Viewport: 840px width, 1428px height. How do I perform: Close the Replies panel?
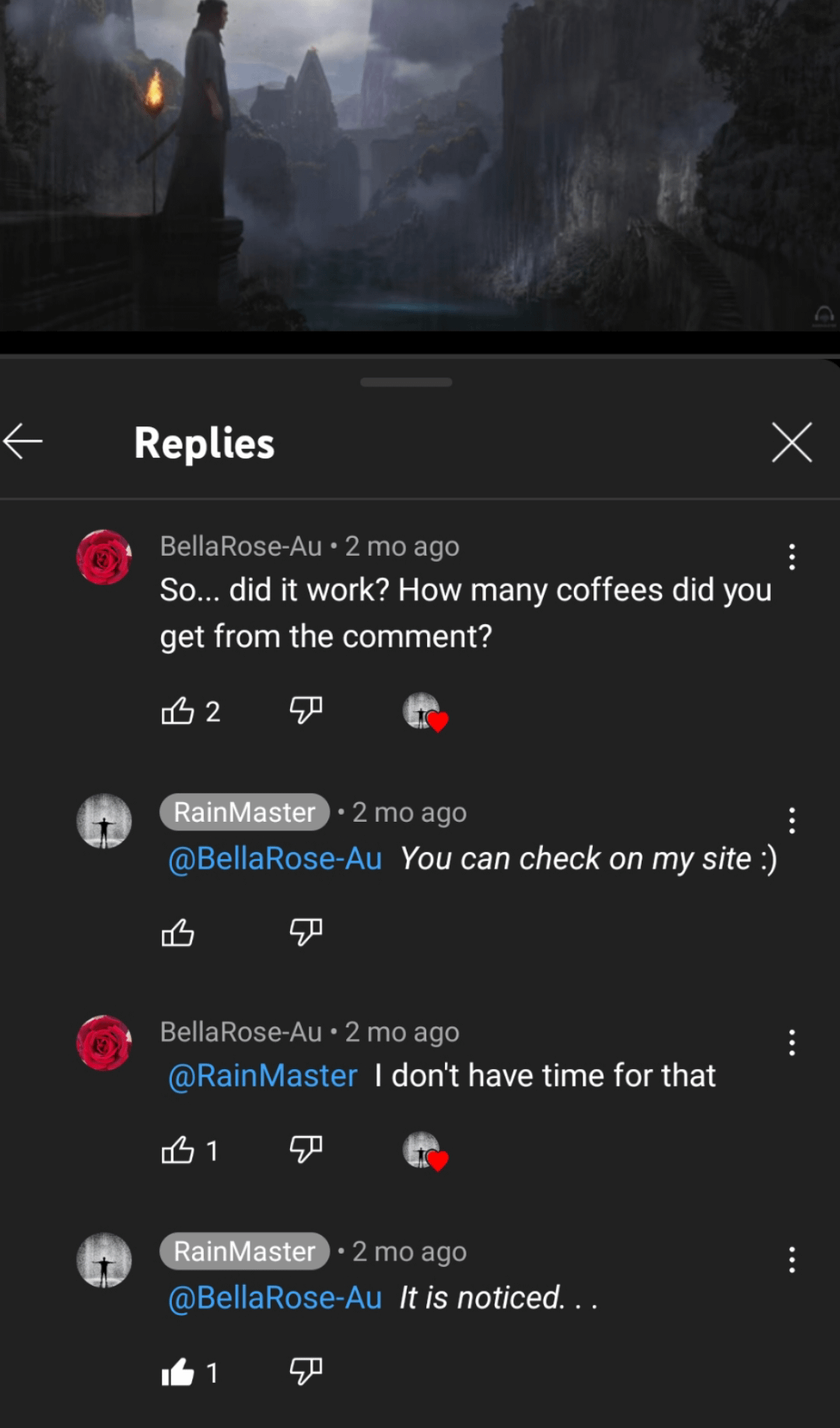(x=791, y=443)
